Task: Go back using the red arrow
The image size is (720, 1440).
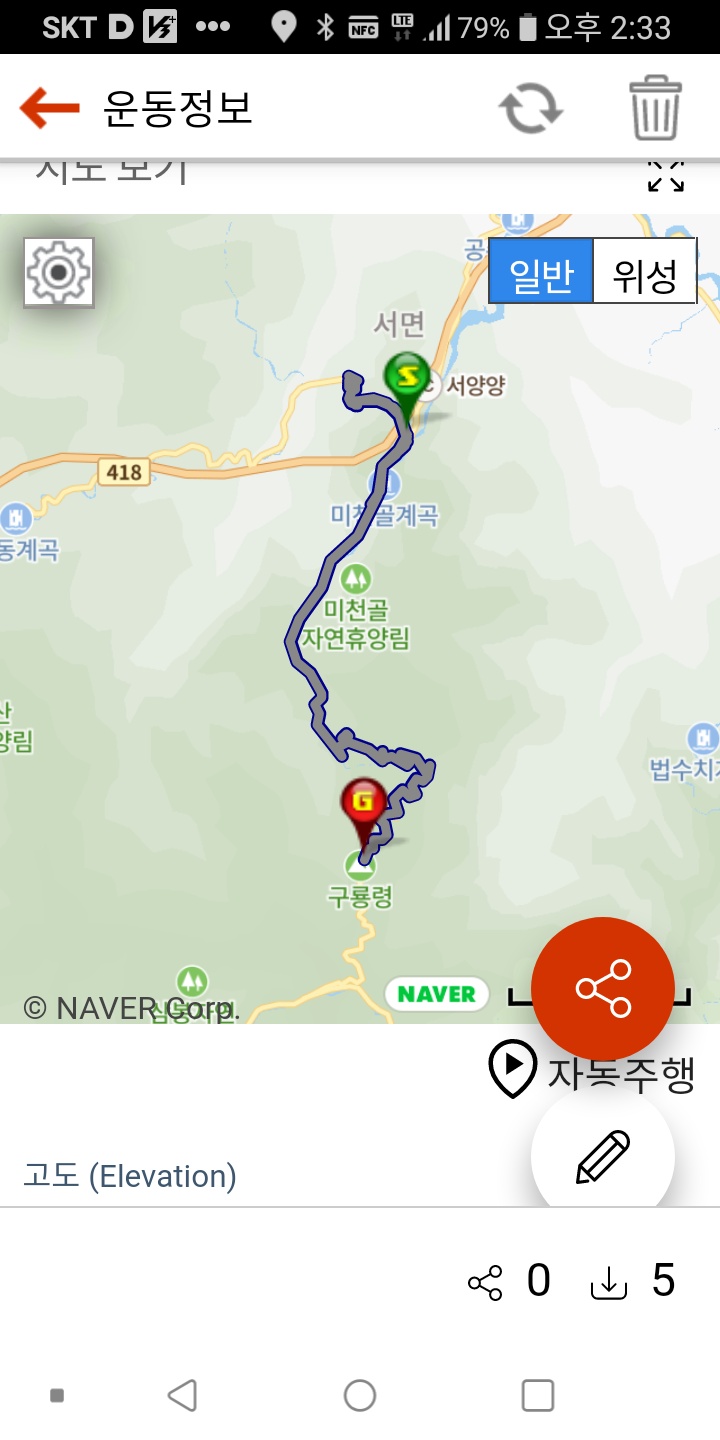Action: pos(49,107)
